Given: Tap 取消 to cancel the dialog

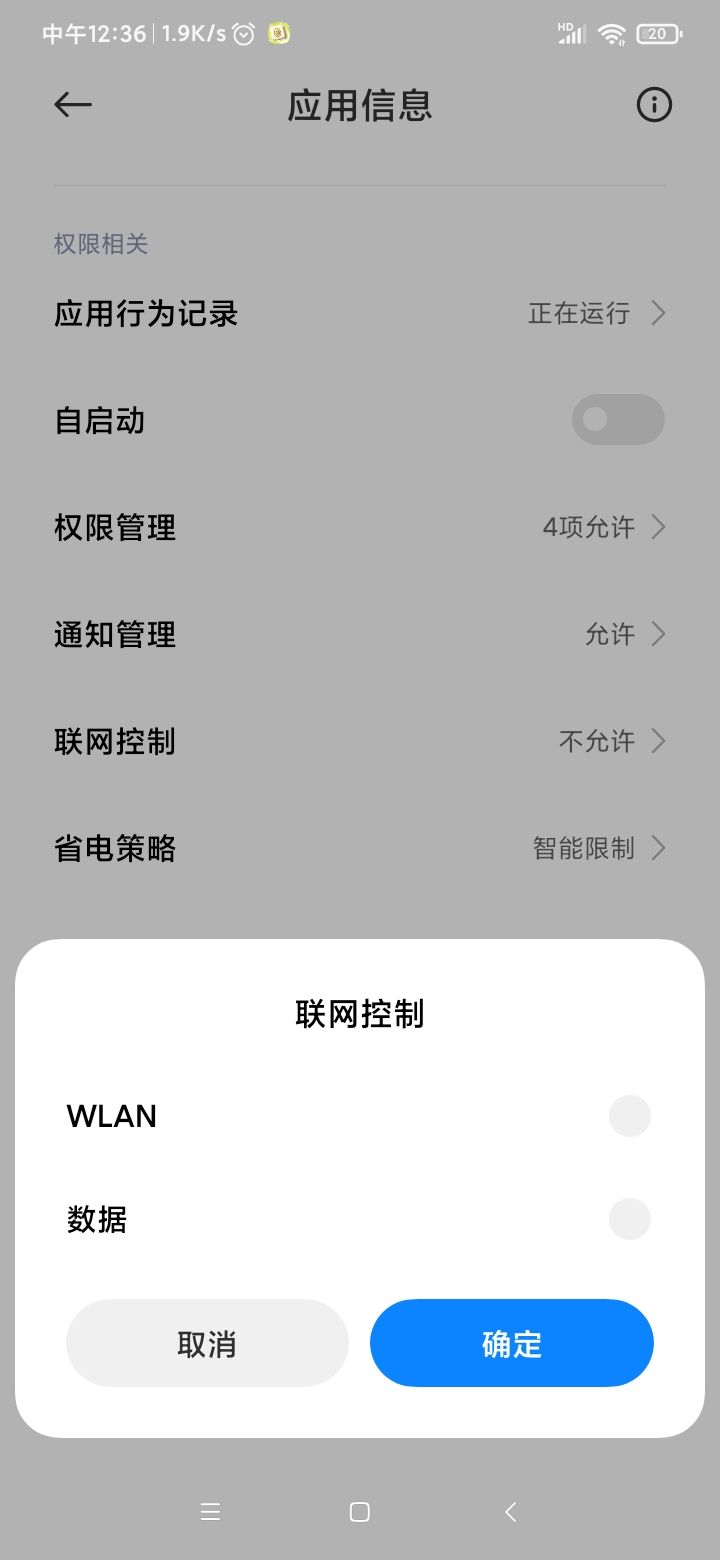Looking at the screenshot, I should point(207,1343).
